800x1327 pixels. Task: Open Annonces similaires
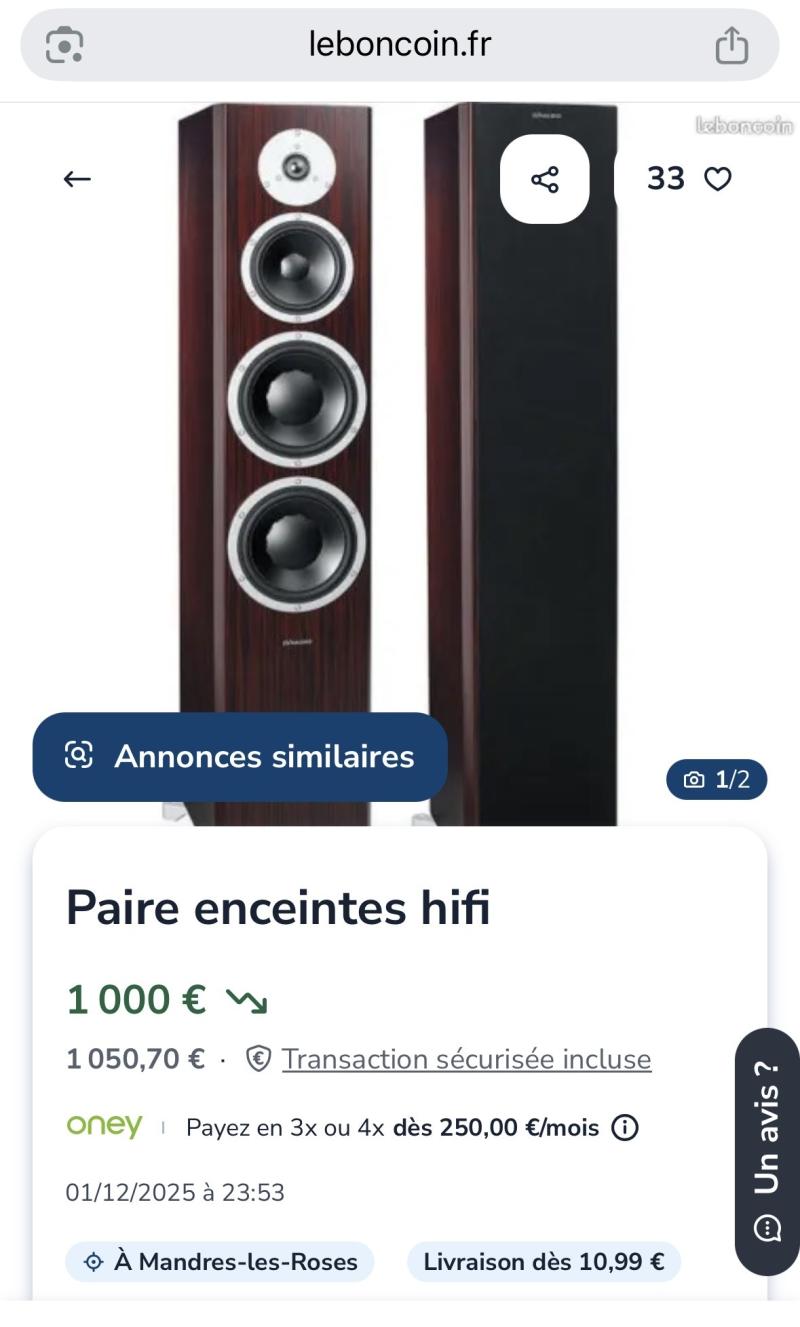[240, 756]
